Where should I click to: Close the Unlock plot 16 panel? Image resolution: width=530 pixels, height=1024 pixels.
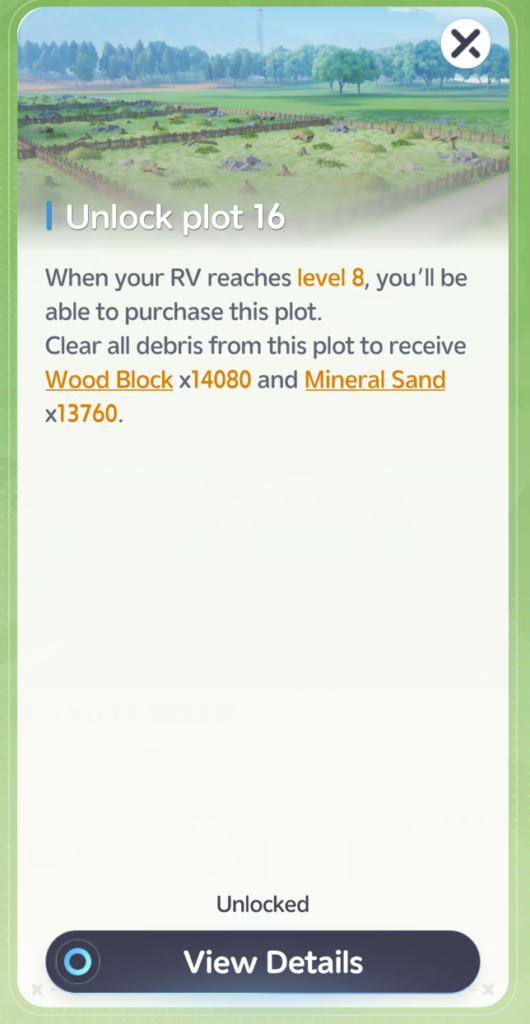click(465, 44)
